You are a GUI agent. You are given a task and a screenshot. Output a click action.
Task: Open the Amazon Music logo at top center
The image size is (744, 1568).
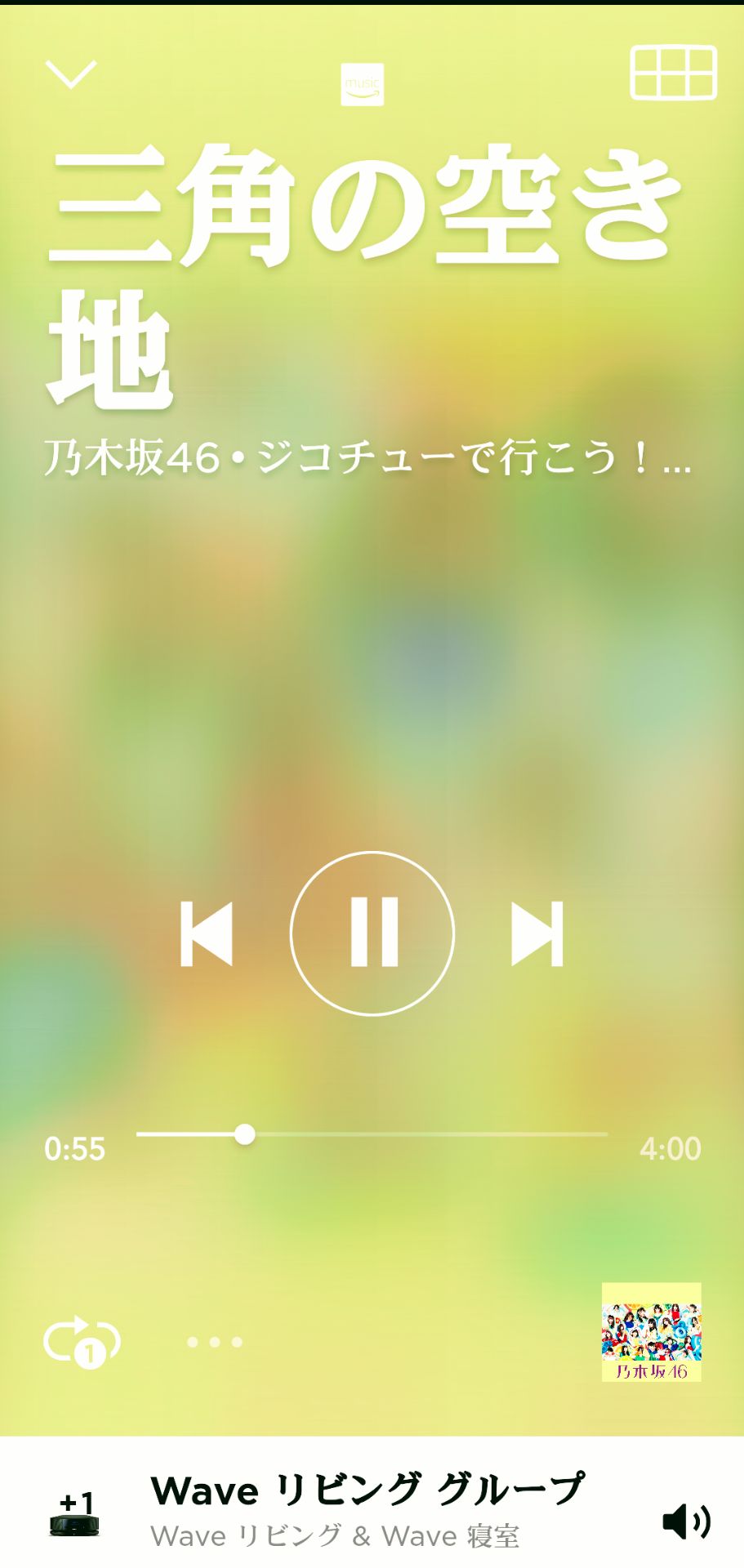[x=364, y=86]
